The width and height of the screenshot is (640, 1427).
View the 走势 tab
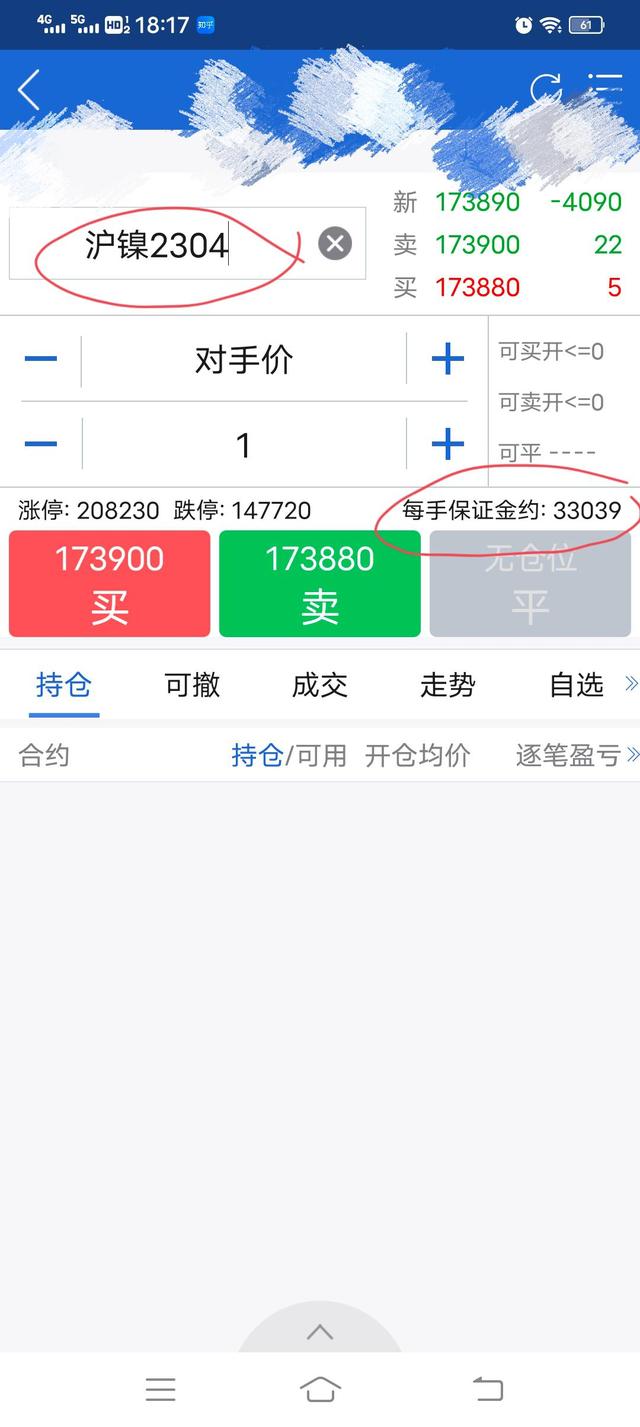448,685
